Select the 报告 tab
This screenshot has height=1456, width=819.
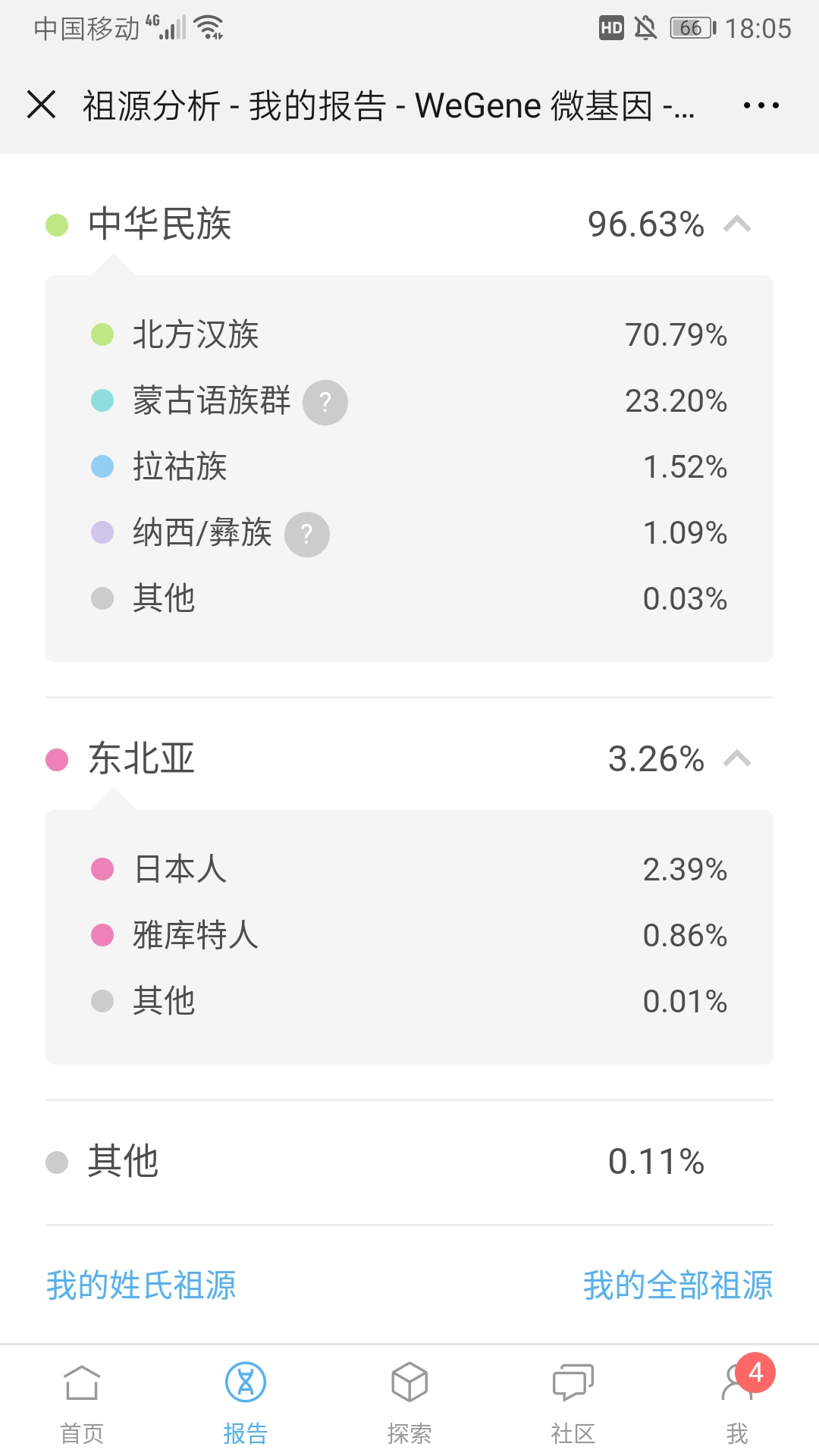click(x=246, y=1403)
